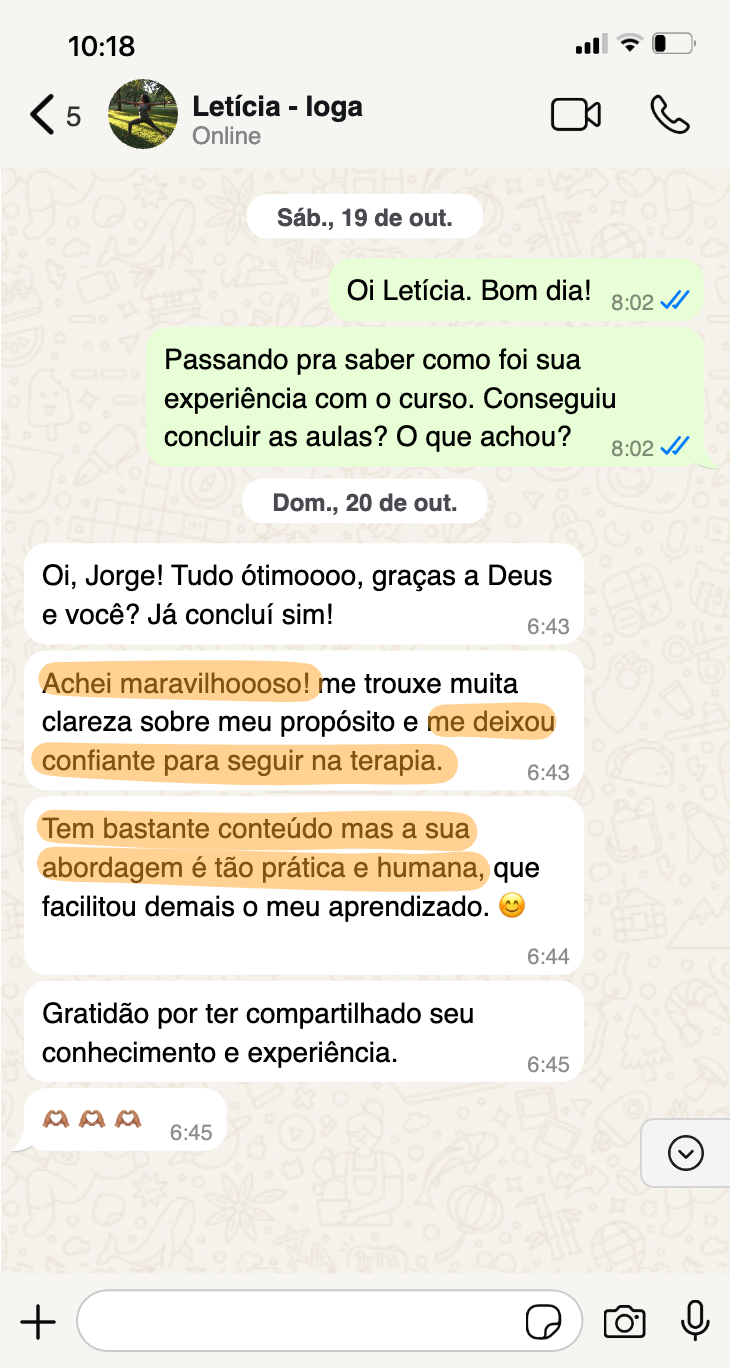View Letícia's profile photo
The width and height of the screenshot is (730, 1368).
pos(142,115)
